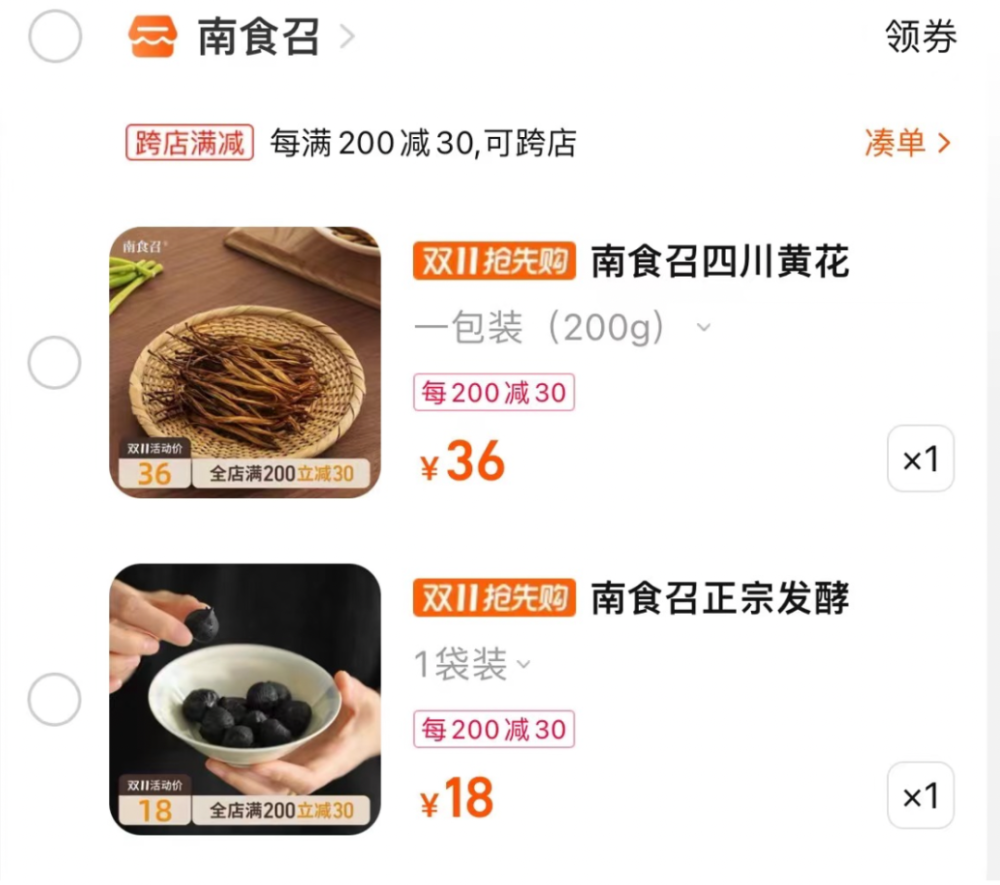The image size is (1000, 885).
Task: Adjust quantity of the ¥36 item
Action: [x=920, y=459]
